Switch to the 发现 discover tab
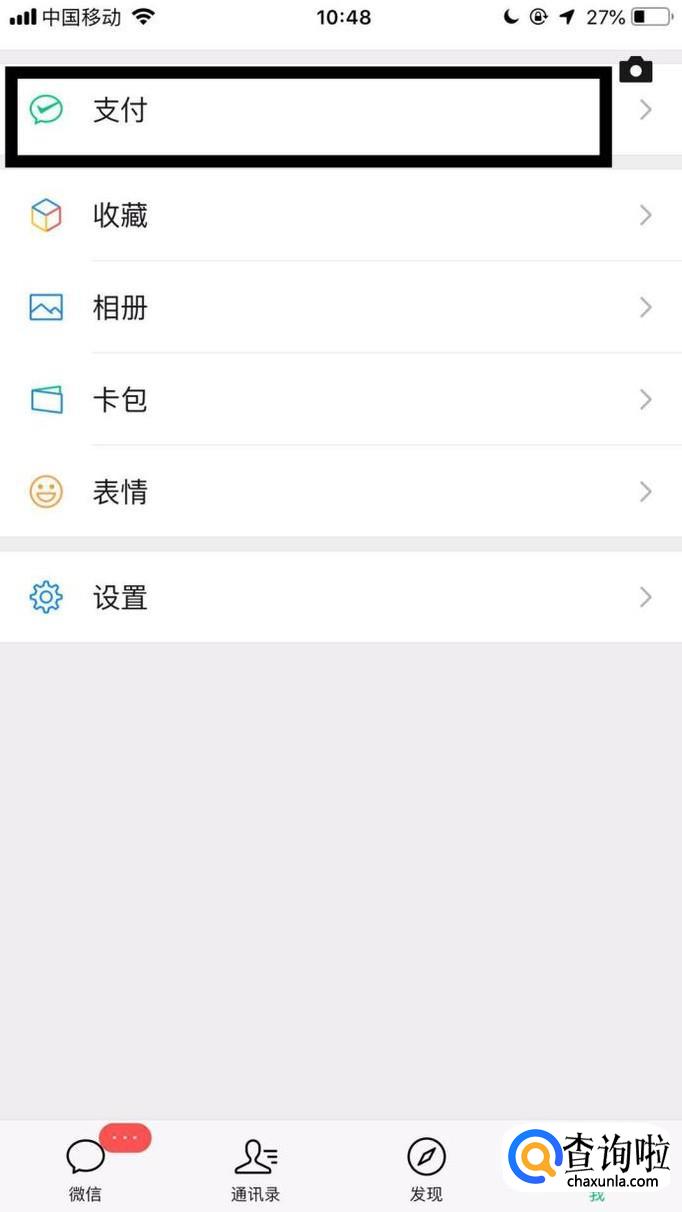The image size is (682, 1212). (426, 1168)
